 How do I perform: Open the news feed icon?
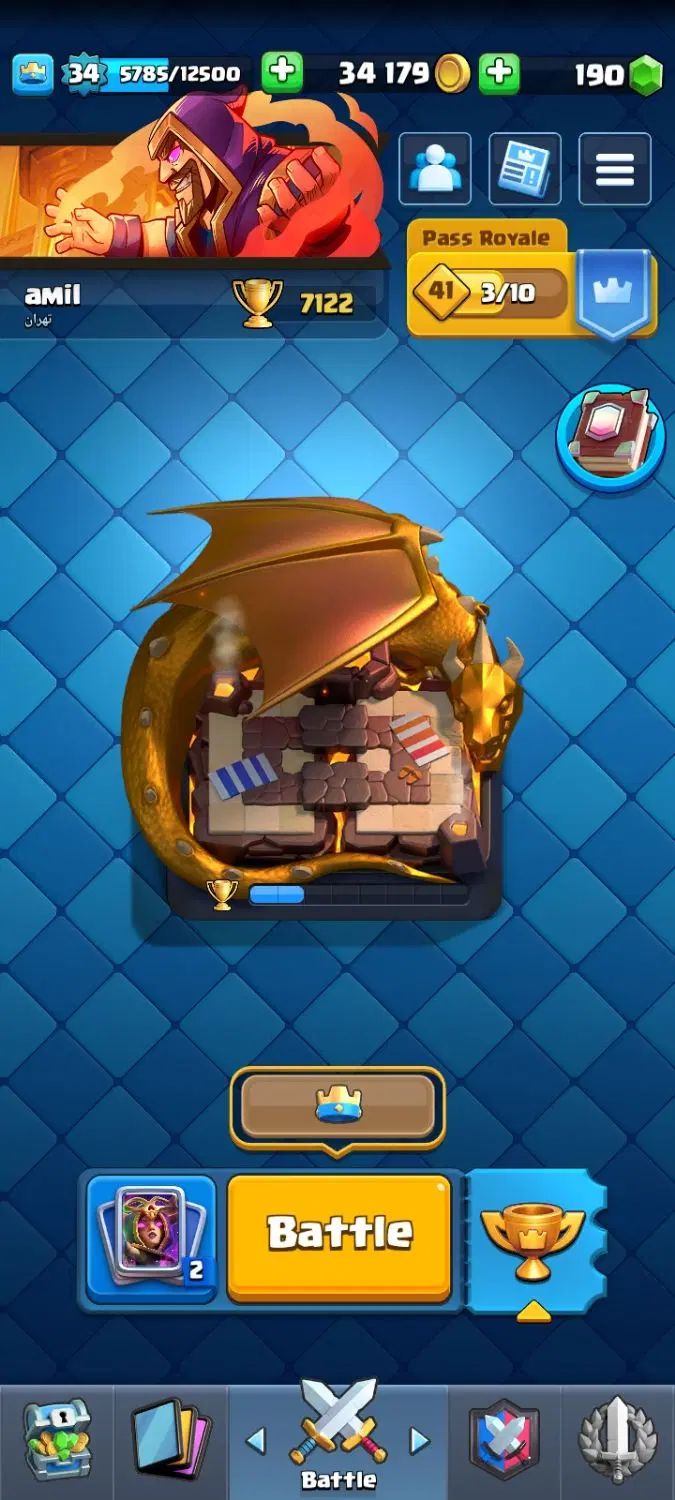coord(524,169)
